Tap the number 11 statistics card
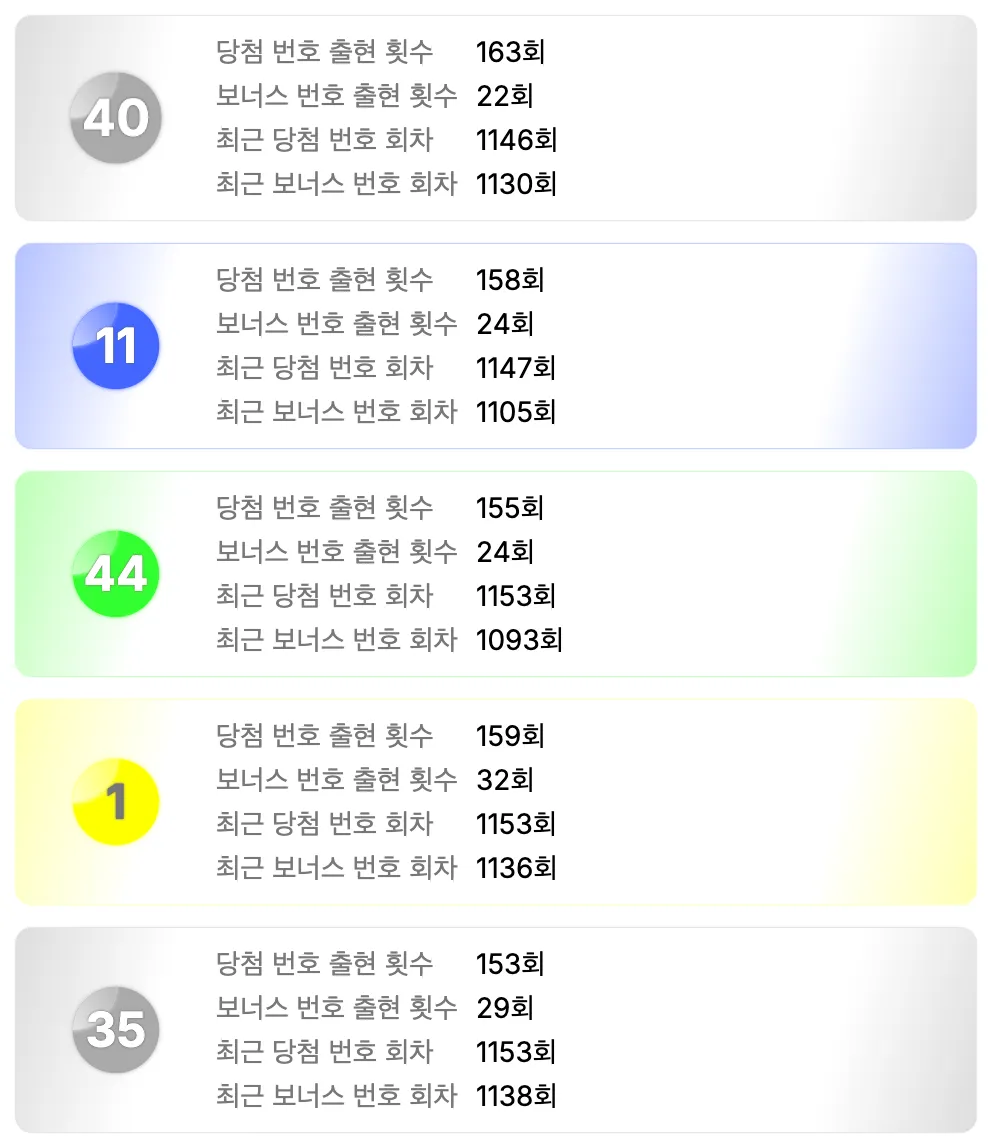Viewport: 992px width, 1148px height. [496, 345]
